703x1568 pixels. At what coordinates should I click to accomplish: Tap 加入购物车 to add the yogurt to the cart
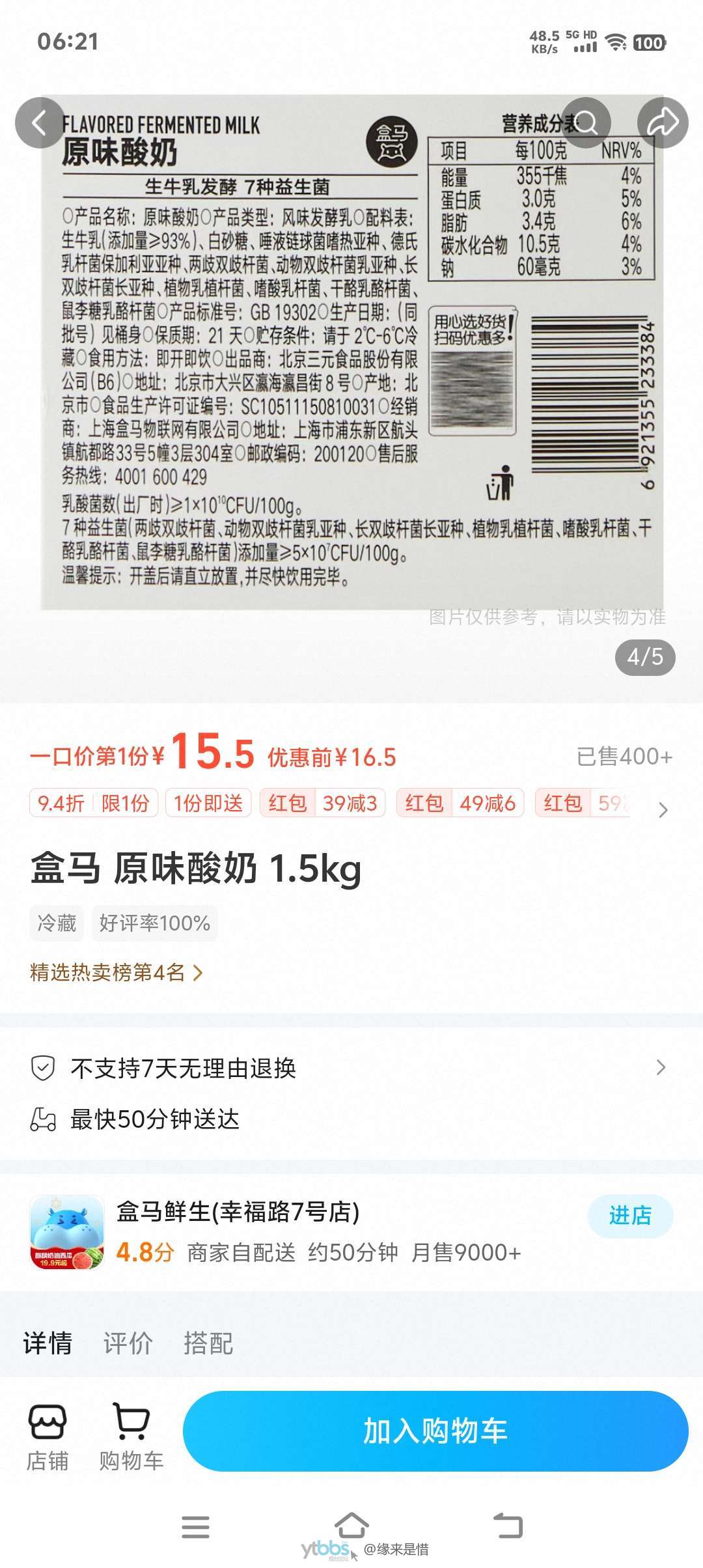point(435,1431)
